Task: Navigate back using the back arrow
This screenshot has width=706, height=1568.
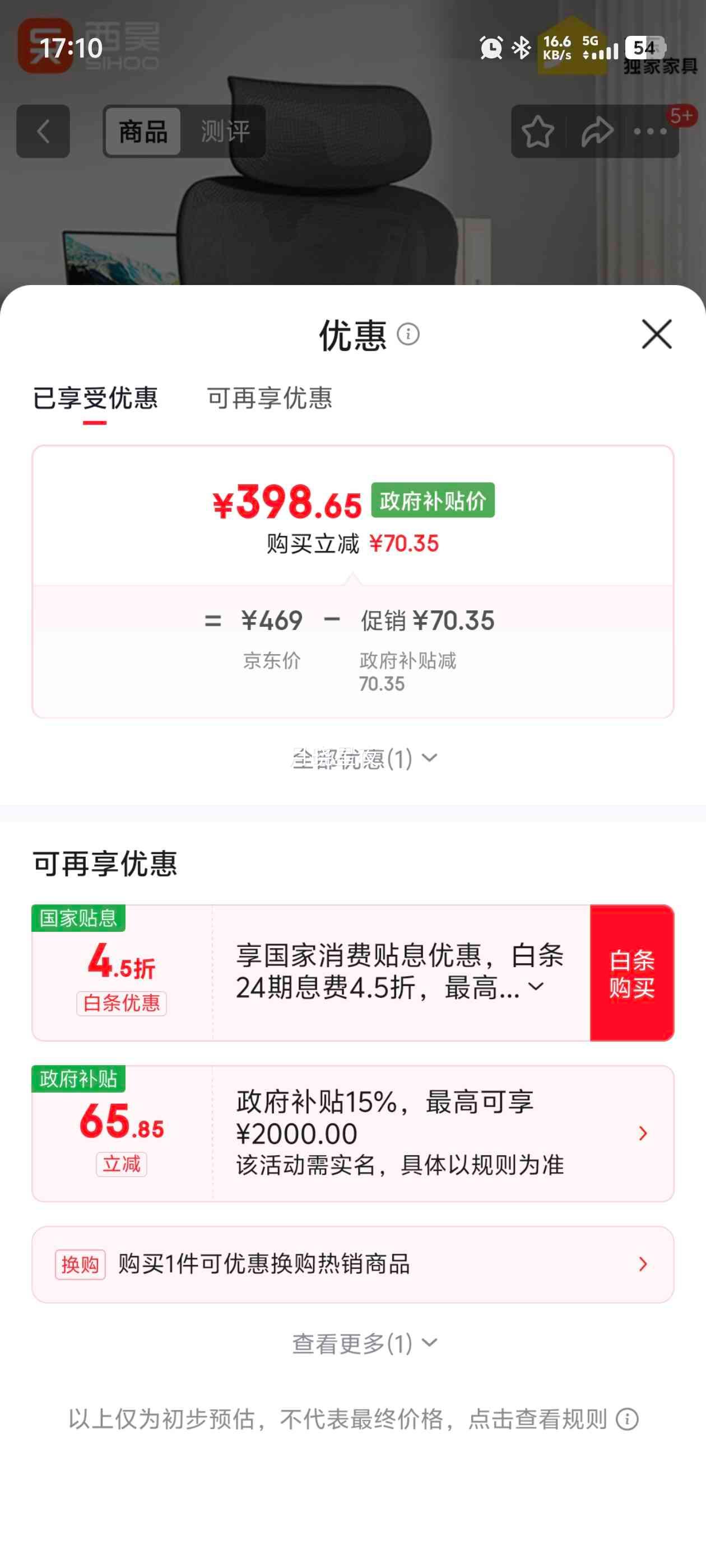Action: 41,132
